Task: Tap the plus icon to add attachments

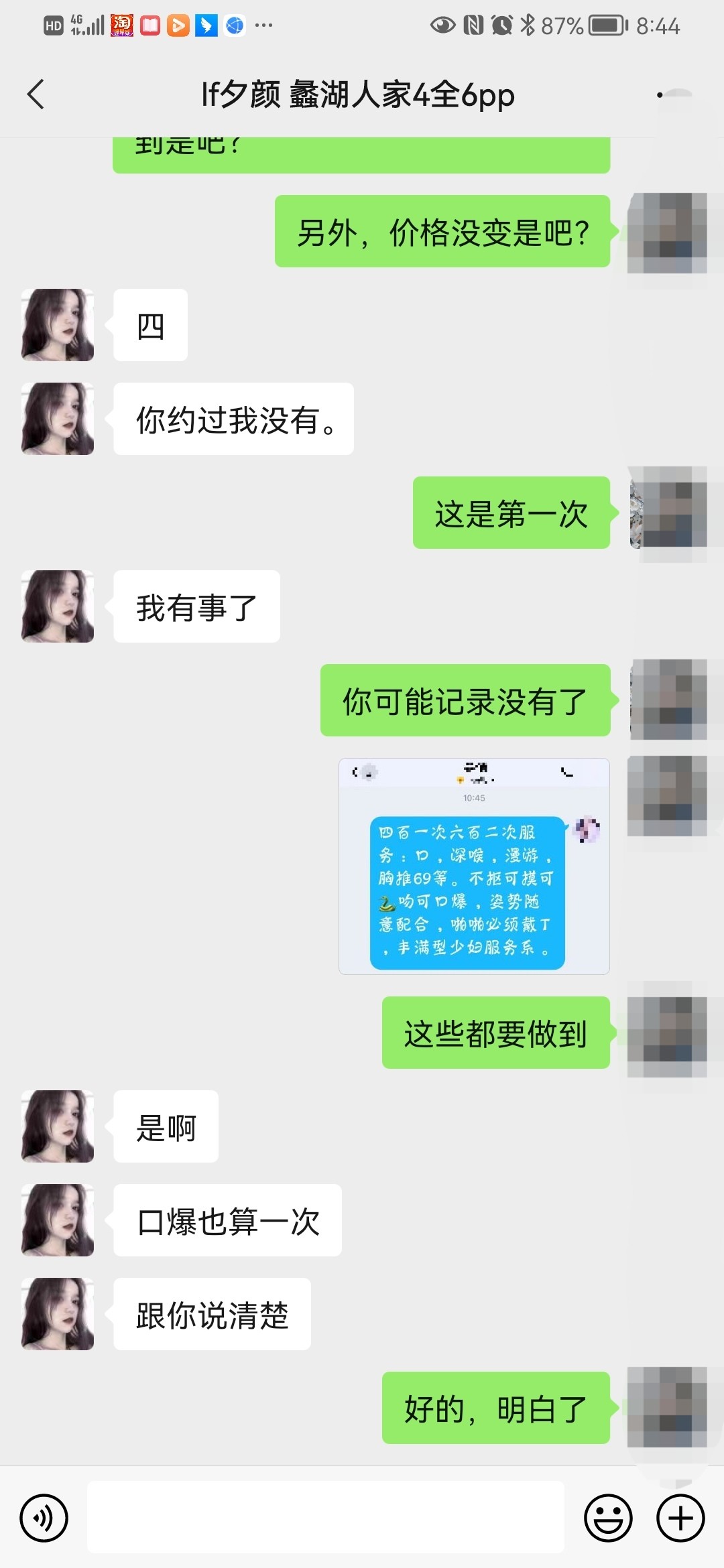Action: pyautogui.click(x=681, y=1518)
